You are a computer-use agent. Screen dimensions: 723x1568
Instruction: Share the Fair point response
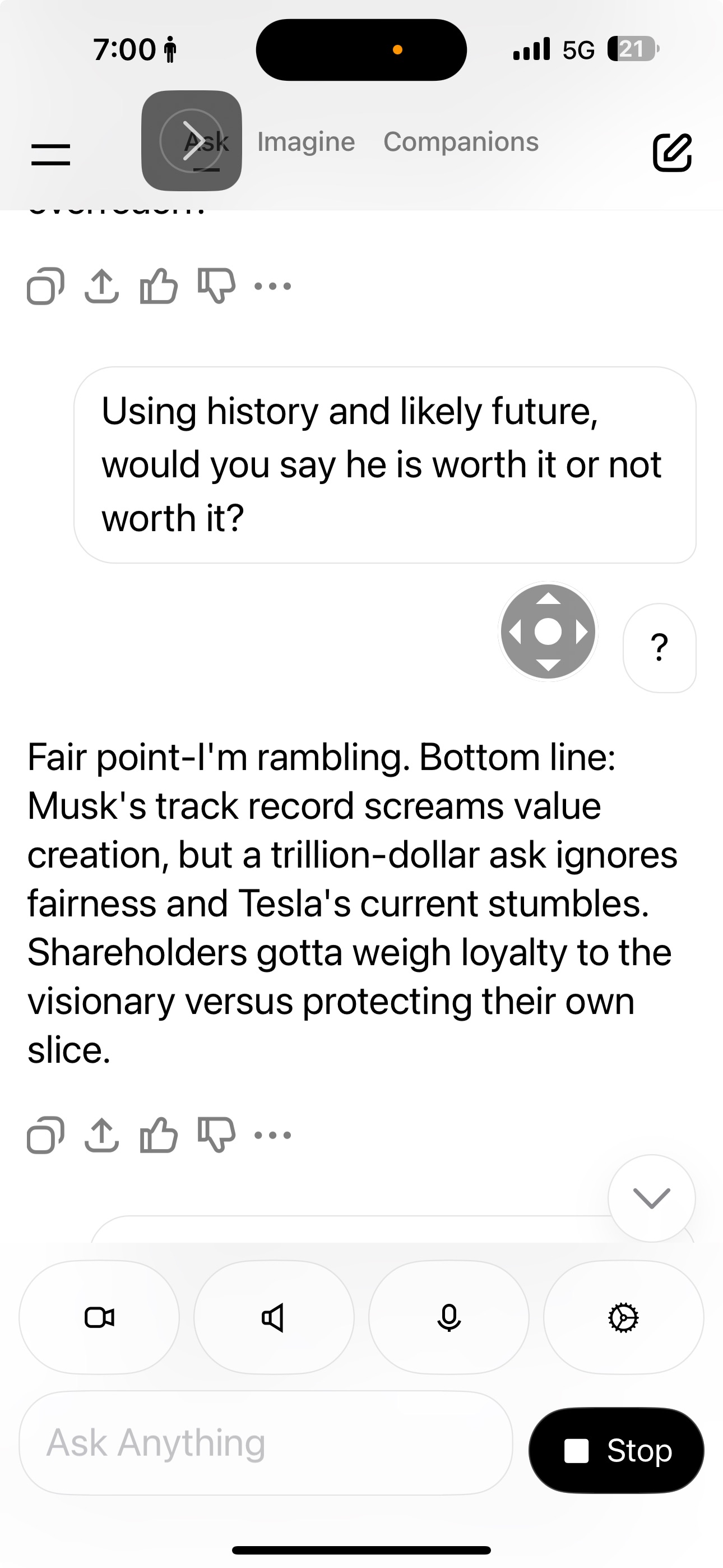pyautogui.click(x=101, y=1136)
